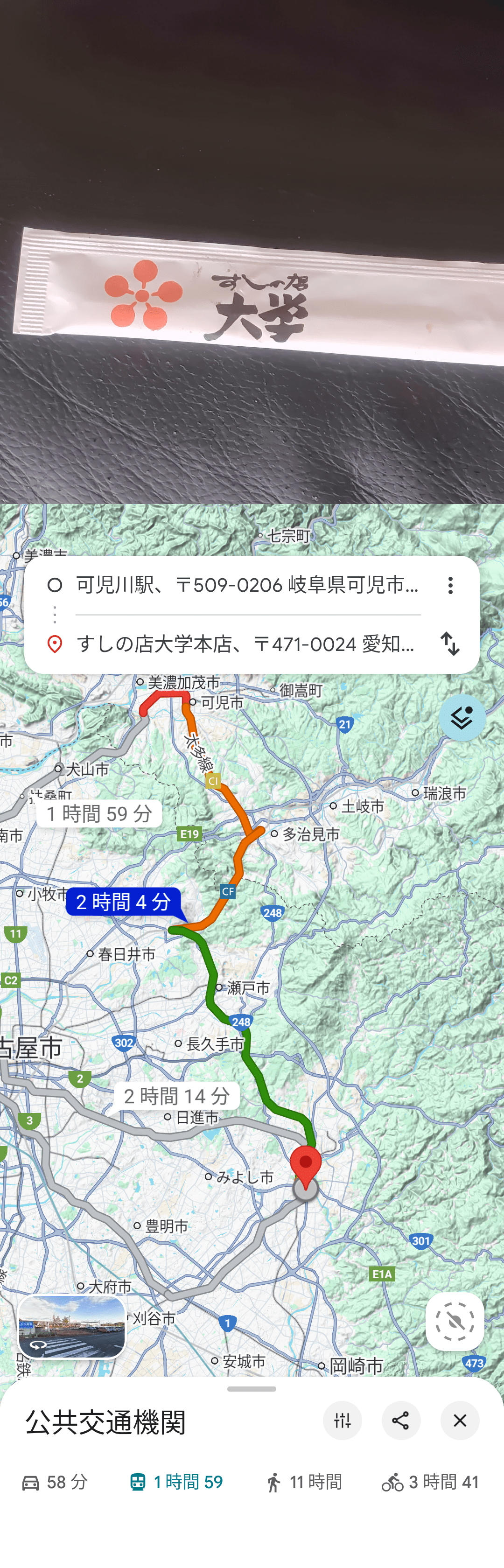Tap the 2 時間 4 分 route label
Image resolution: width=504 pixels, height=1568 pixels.
(x=124, y=902)
